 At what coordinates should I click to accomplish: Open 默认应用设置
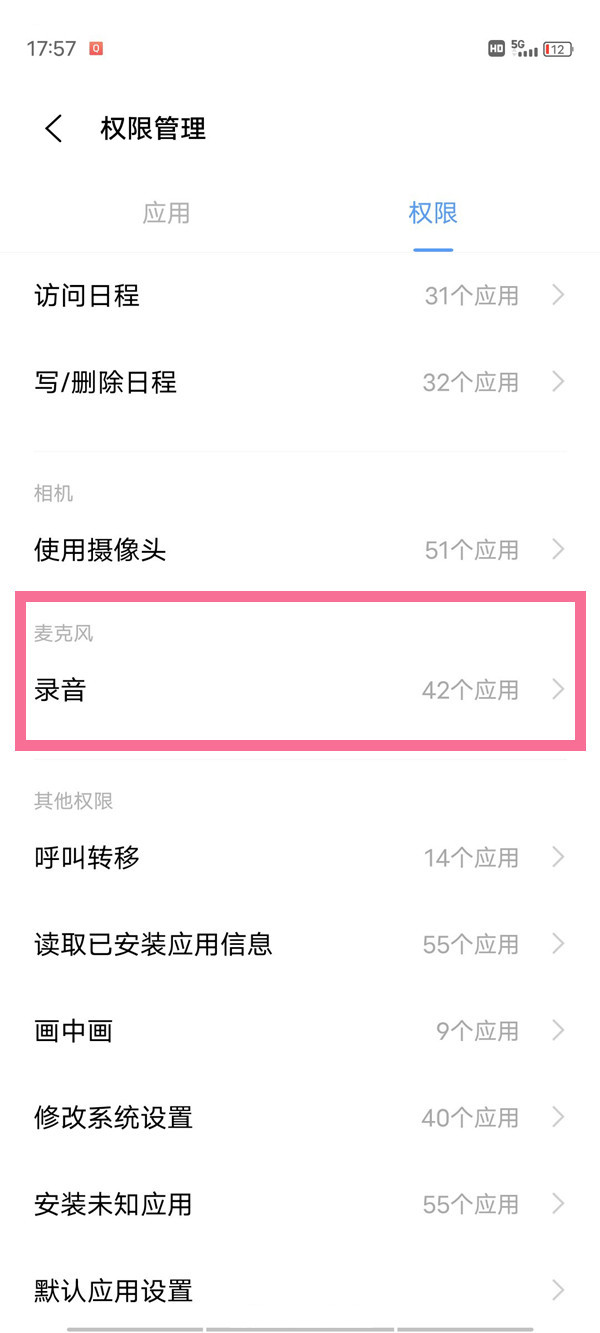300,1290
